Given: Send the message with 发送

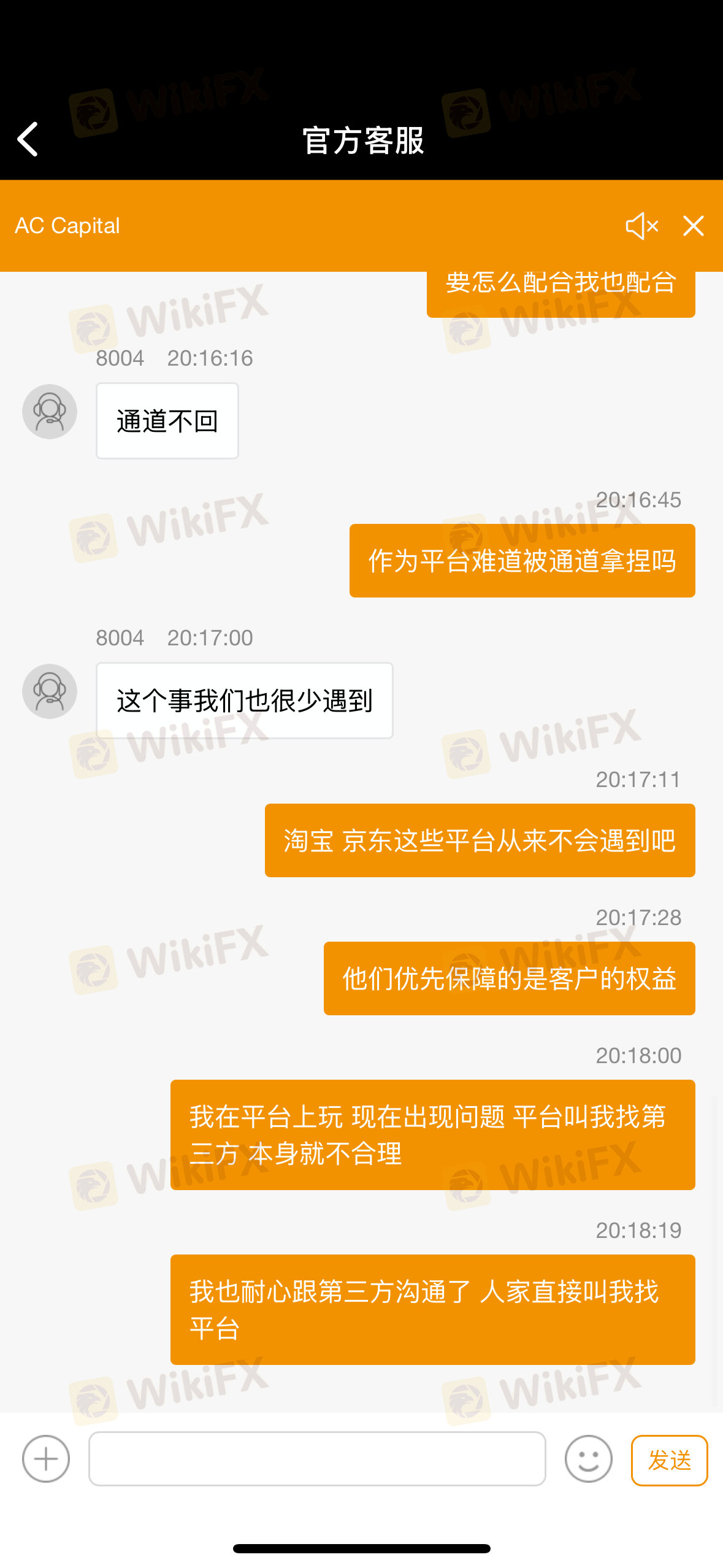Looking at the screenshot, I should pyautogui.click(x=669, y=1460).
